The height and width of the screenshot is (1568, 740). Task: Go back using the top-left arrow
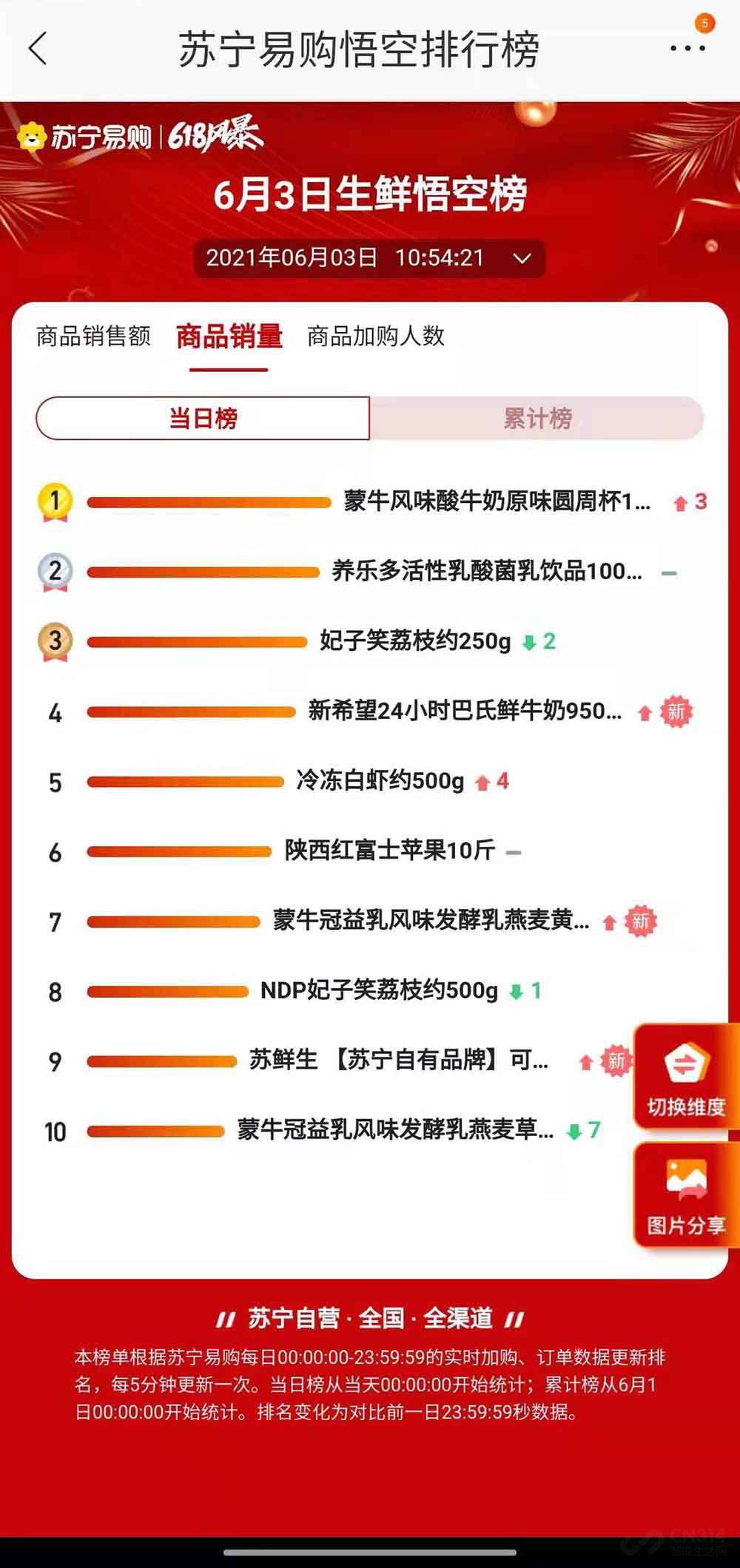pos(38,49)
